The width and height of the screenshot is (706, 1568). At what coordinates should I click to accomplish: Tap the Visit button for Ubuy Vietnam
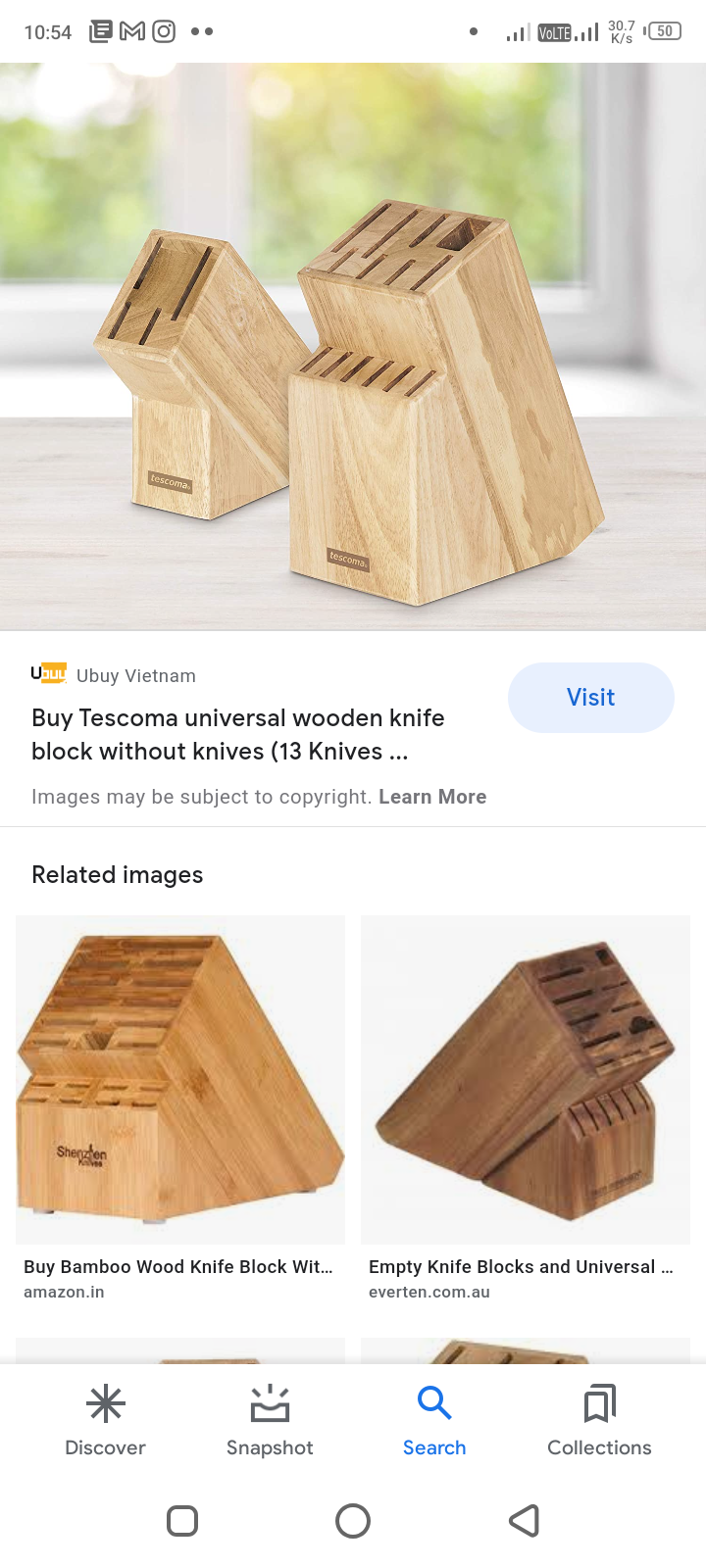pyautogui.click(x=590, y=698)
